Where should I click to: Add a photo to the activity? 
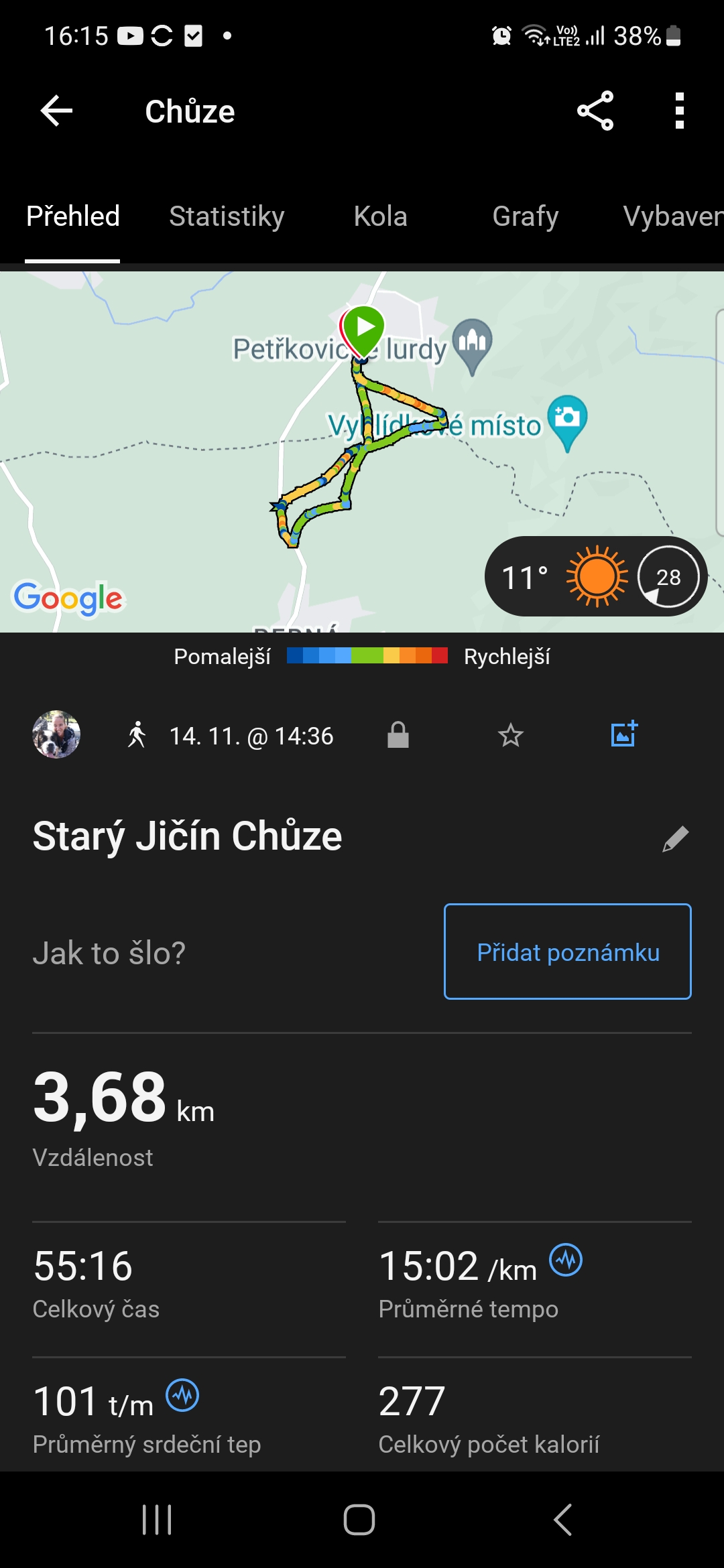click(x=624, y=734)
